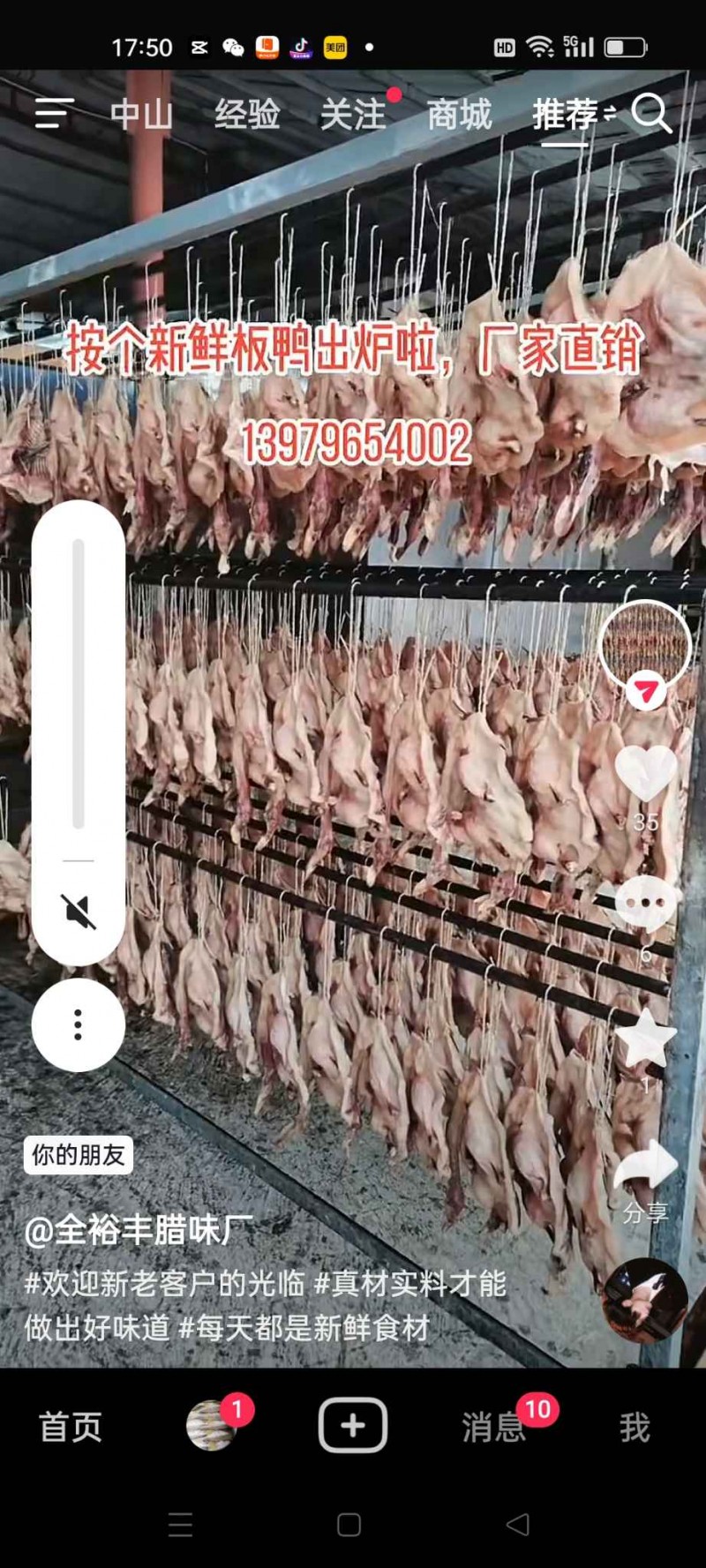Create a new post with plus button
Image resolution: width=706 pixels, height=1568 pixels.
(x=353, y=1425)
